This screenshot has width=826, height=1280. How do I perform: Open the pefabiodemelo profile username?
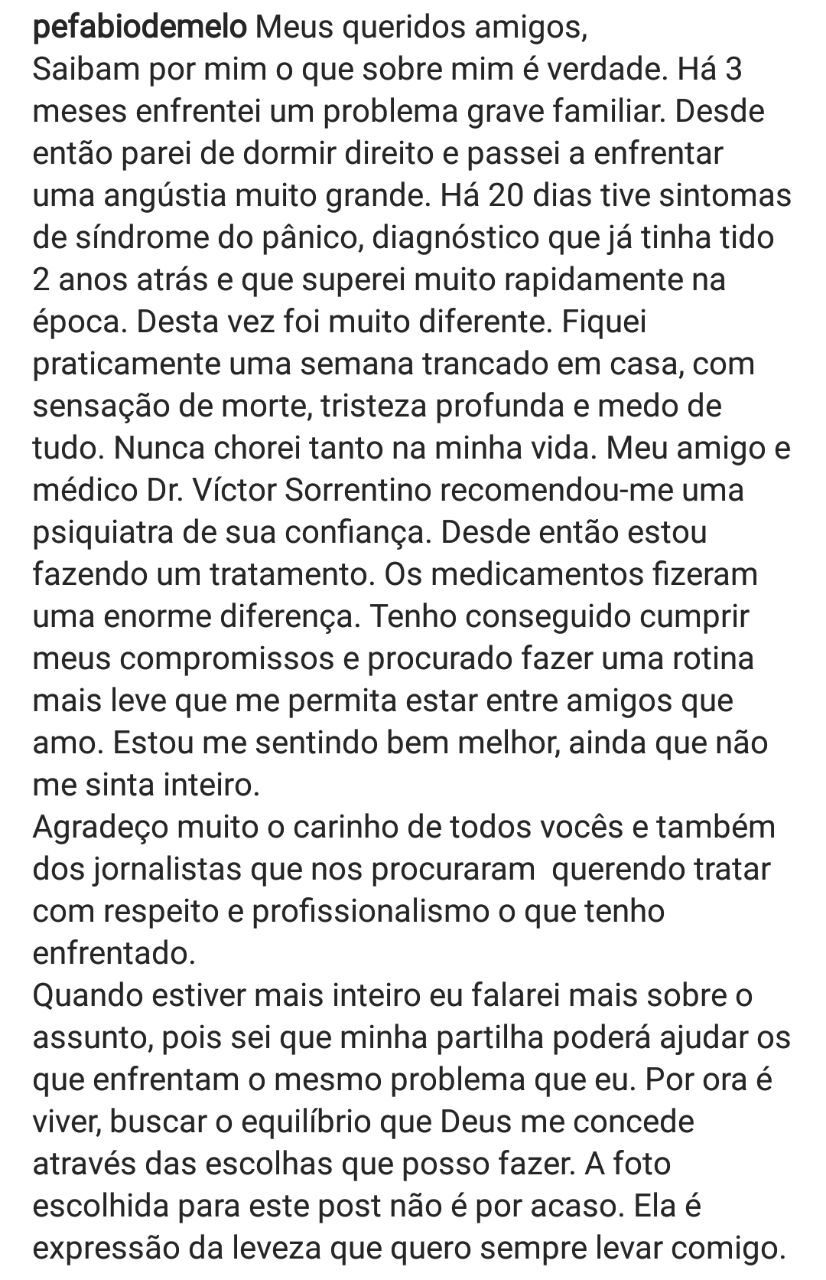point(140,27)
